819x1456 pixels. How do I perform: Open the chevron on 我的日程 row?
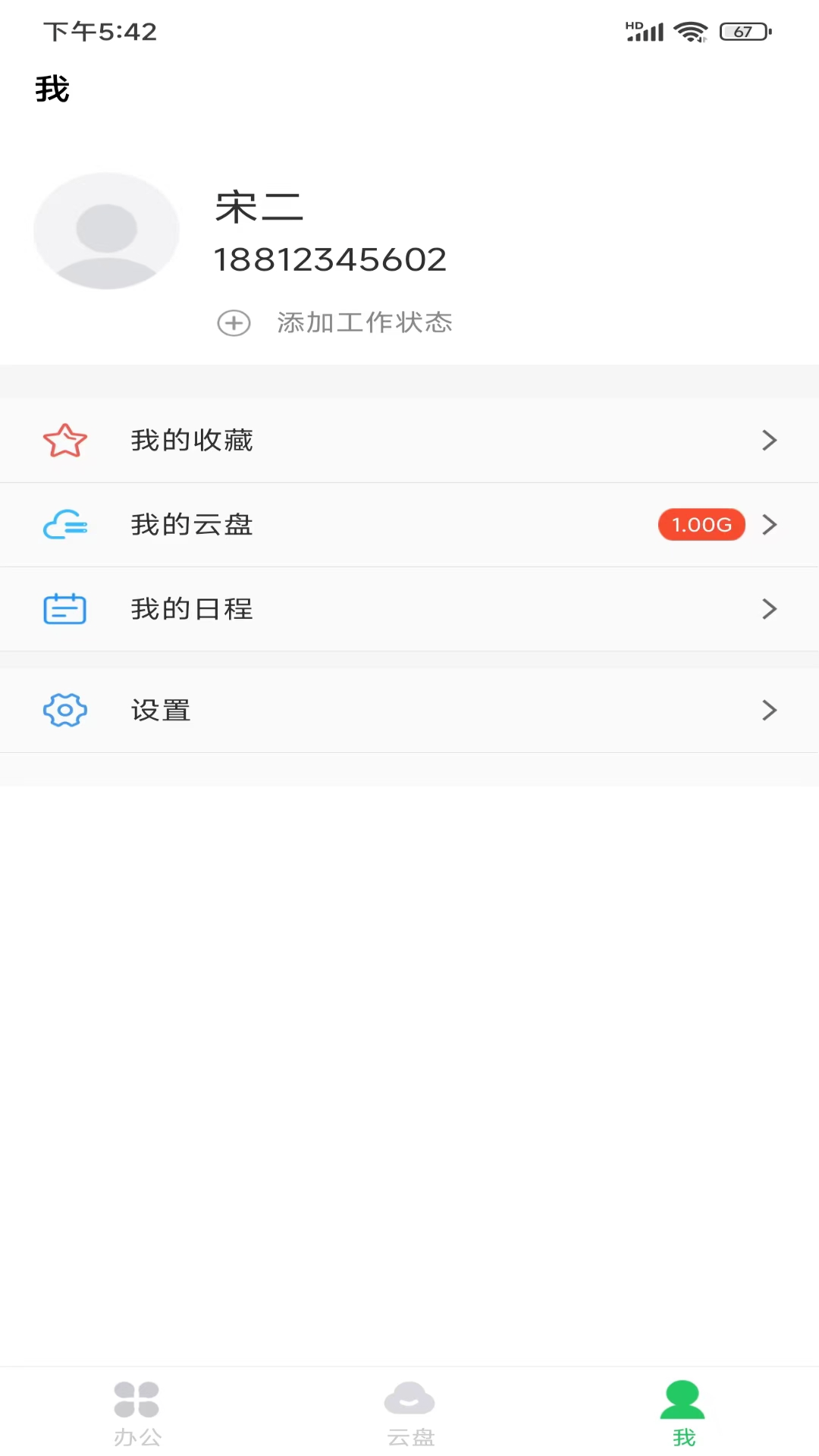(x=769, y=609)
